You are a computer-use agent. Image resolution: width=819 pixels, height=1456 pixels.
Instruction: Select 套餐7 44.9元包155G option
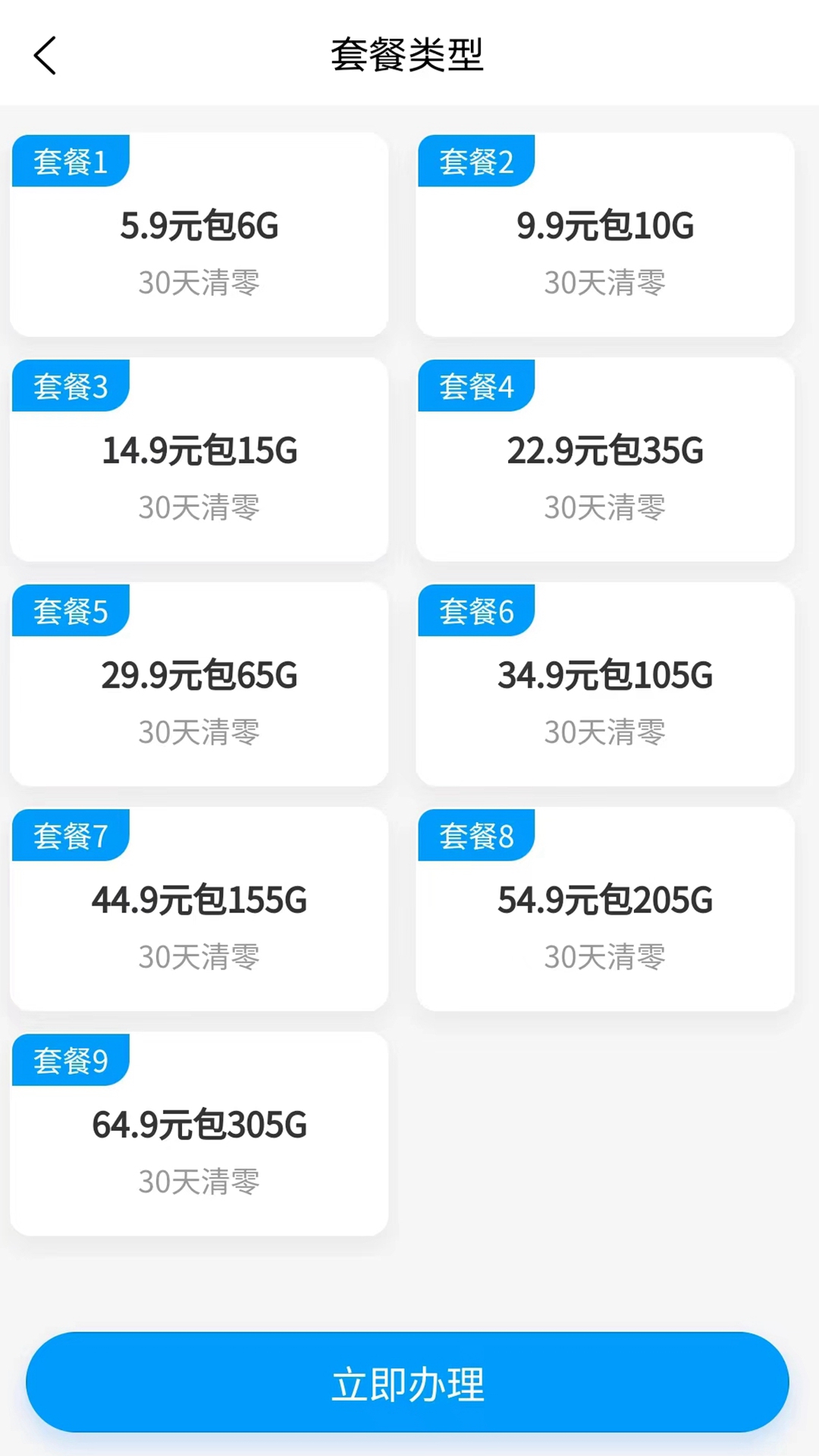[199, 909]
